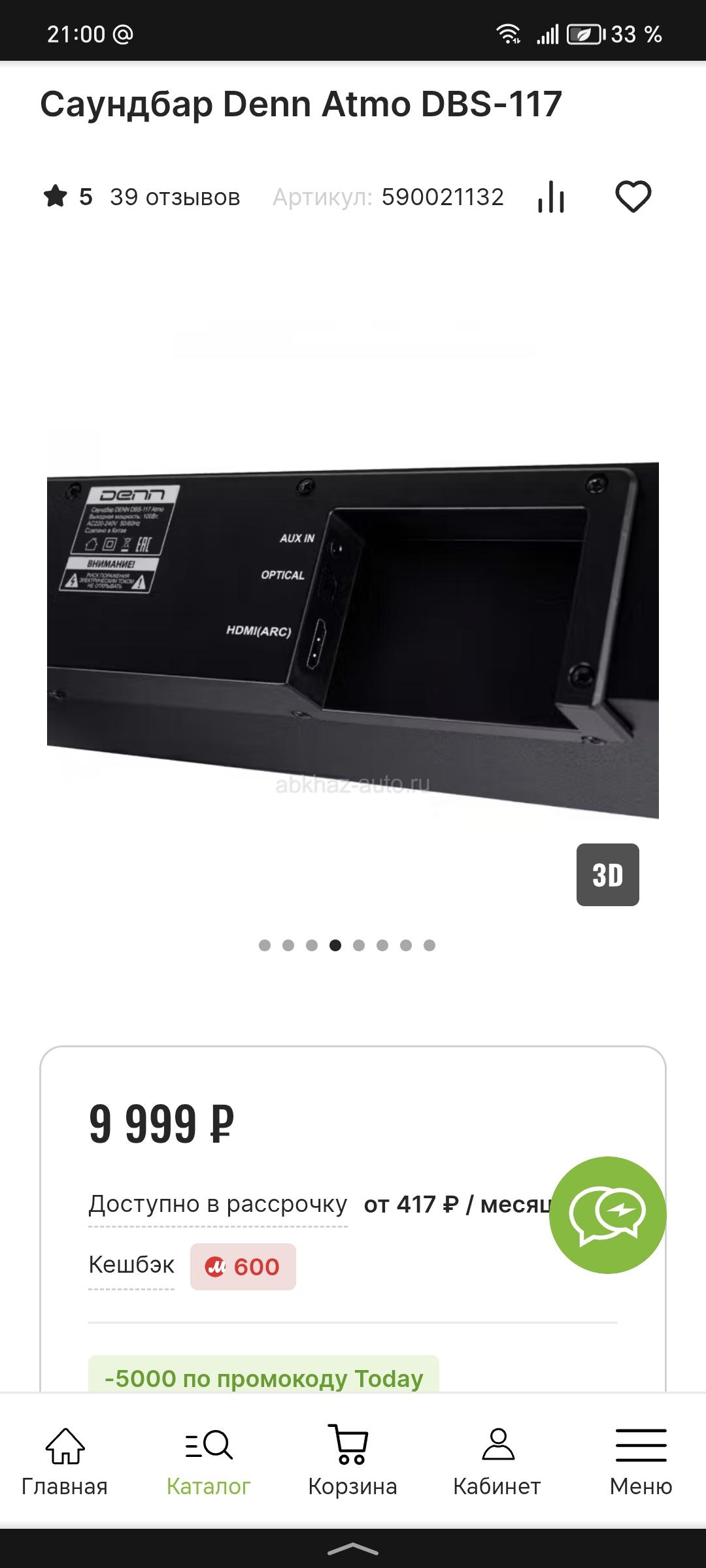Open the Кабинет account tab
This screenshot has height=1568, width=706.
pyautogui.click(x=497, y=1463)
